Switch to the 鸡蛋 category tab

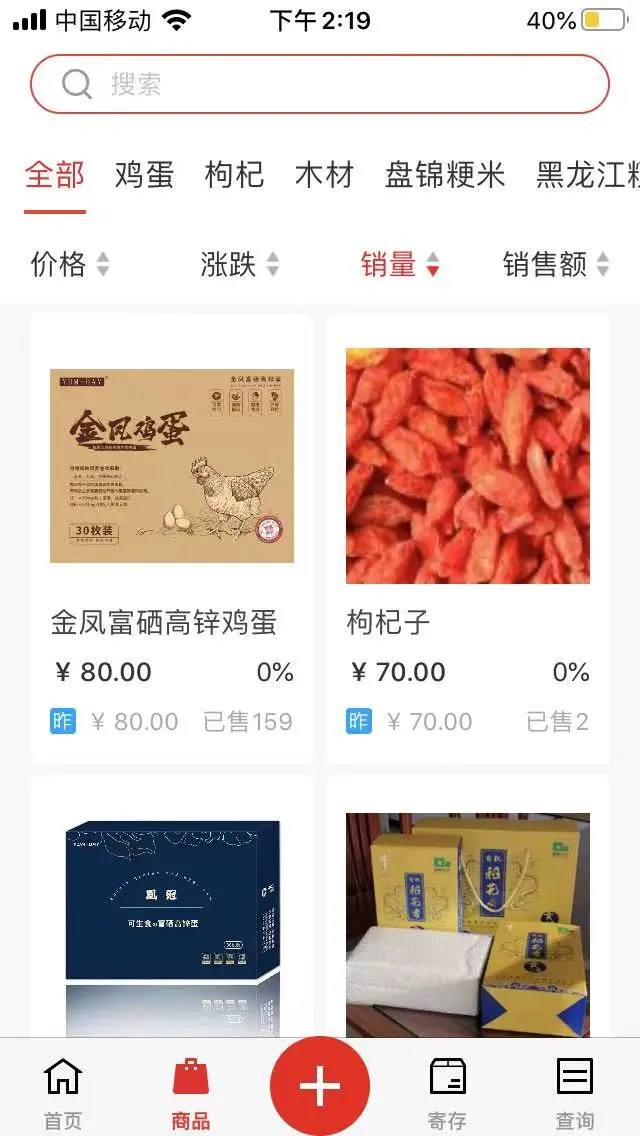click(x=144, y=175)
